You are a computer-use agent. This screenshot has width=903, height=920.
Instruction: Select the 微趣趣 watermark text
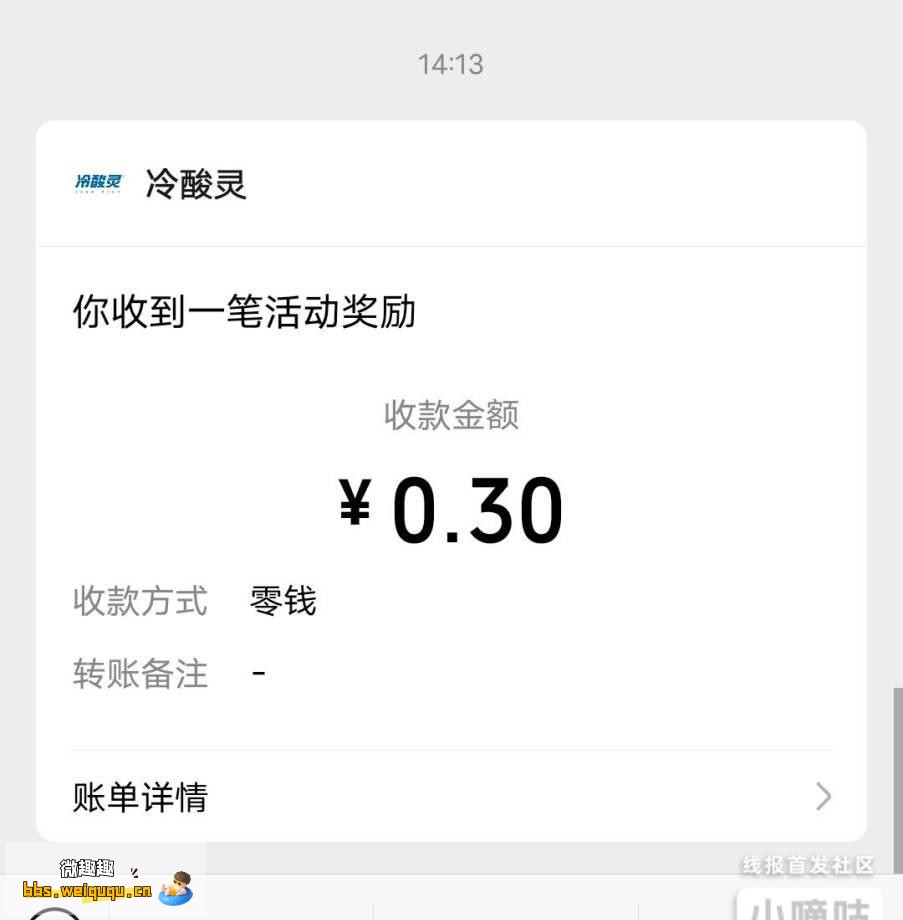point(85,868)
